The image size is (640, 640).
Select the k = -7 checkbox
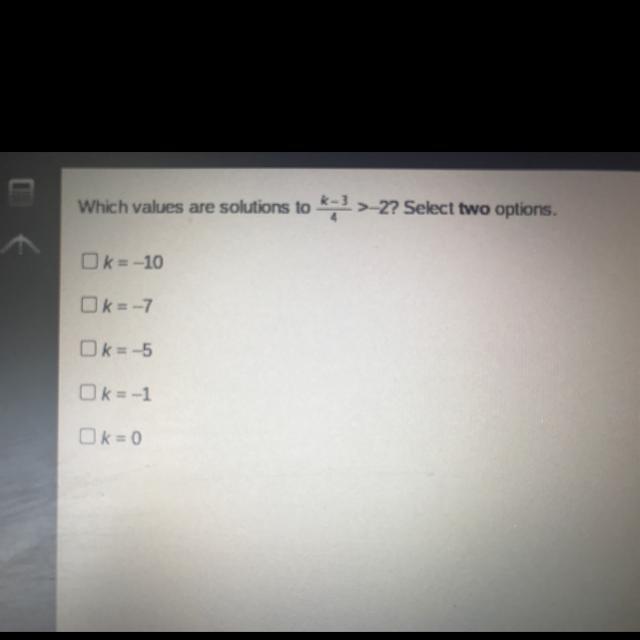tap(90, 305)
